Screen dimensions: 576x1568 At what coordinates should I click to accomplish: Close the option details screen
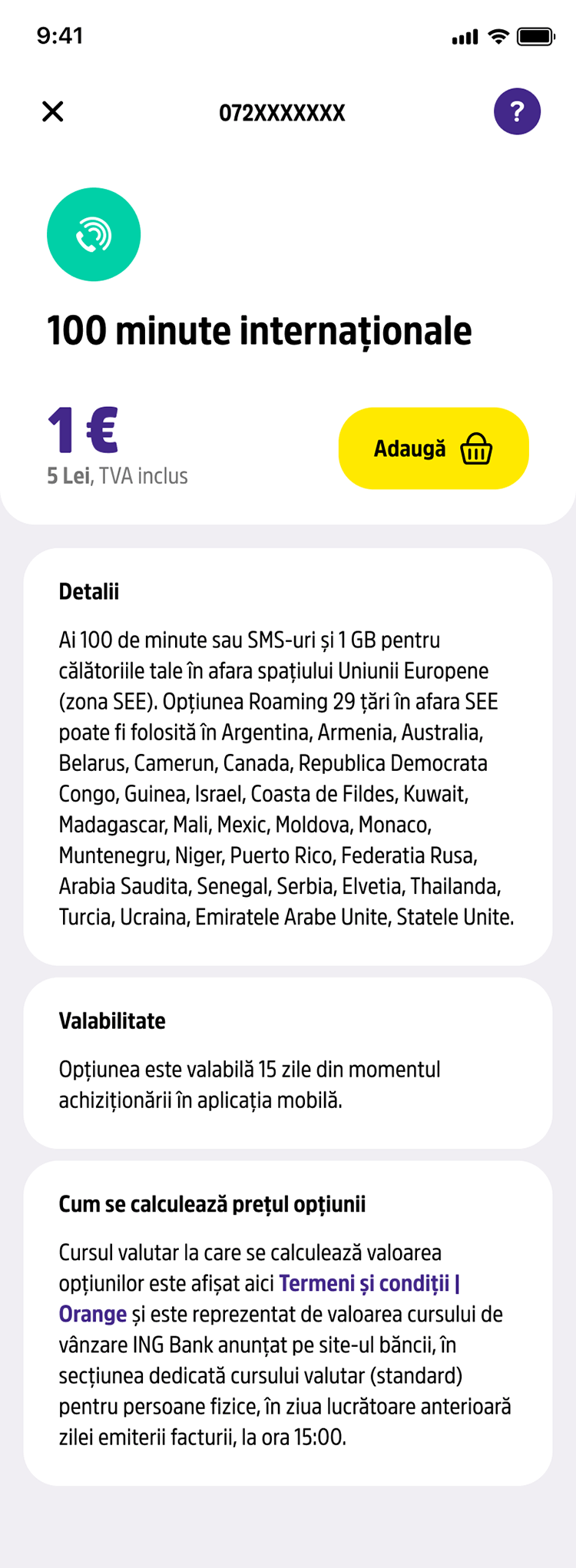pyautogui.click(x=53, y=112)
